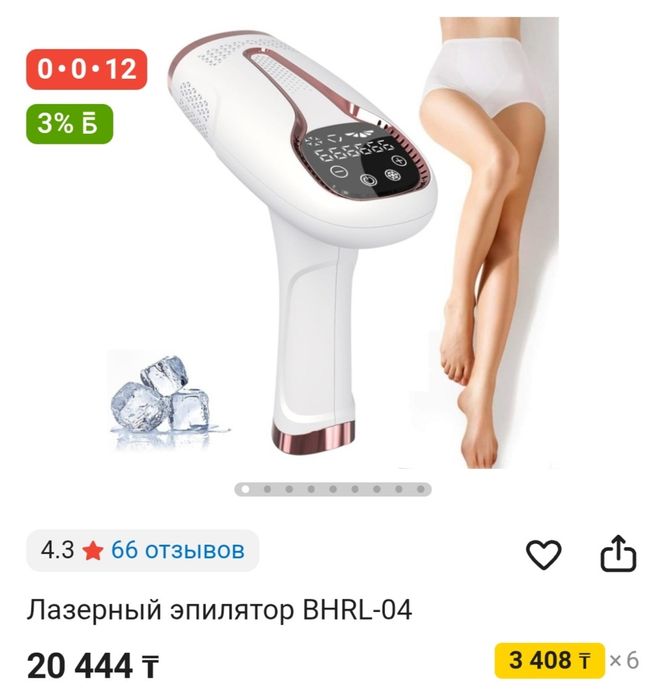Tap the image gallery page indicator dots
Image resolution: width=666 pixels, height=699 pixels.
pos(333,489)
